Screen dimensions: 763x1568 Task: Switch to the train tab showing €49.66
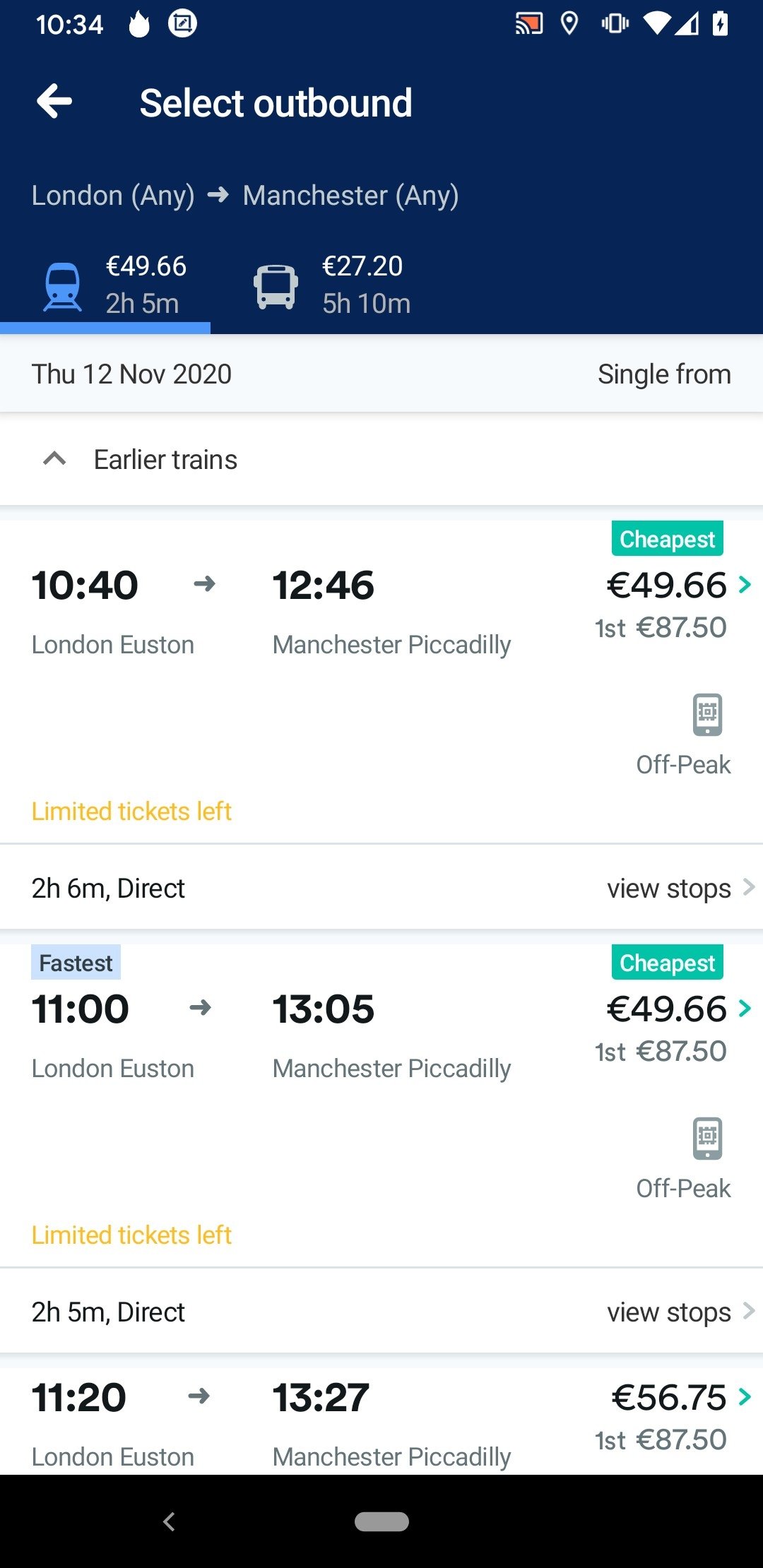tap(105, 286)
